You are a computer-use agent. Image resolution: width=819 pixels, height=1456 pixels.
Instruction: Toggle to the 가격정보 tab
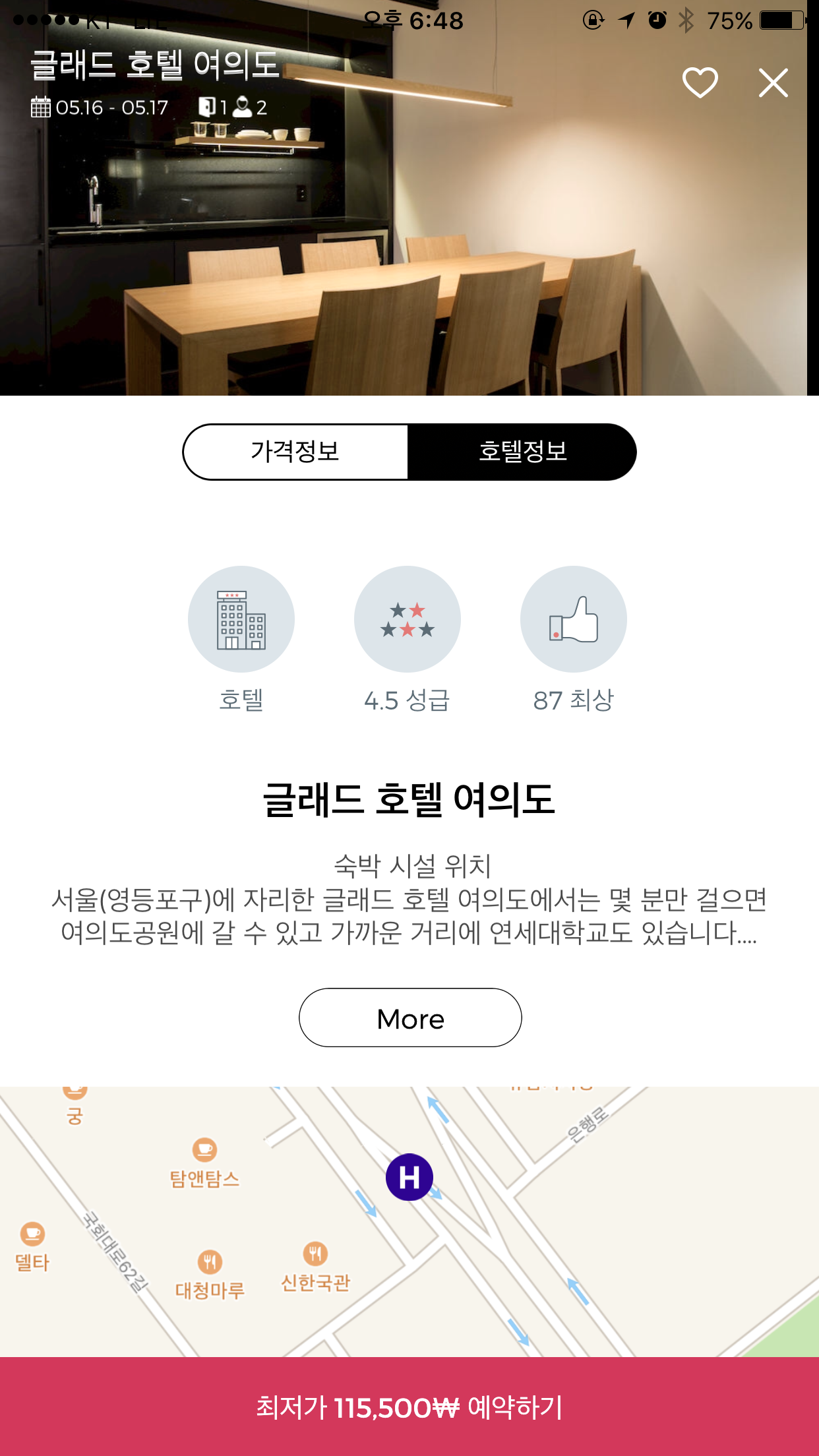click(x=295, y=452)
